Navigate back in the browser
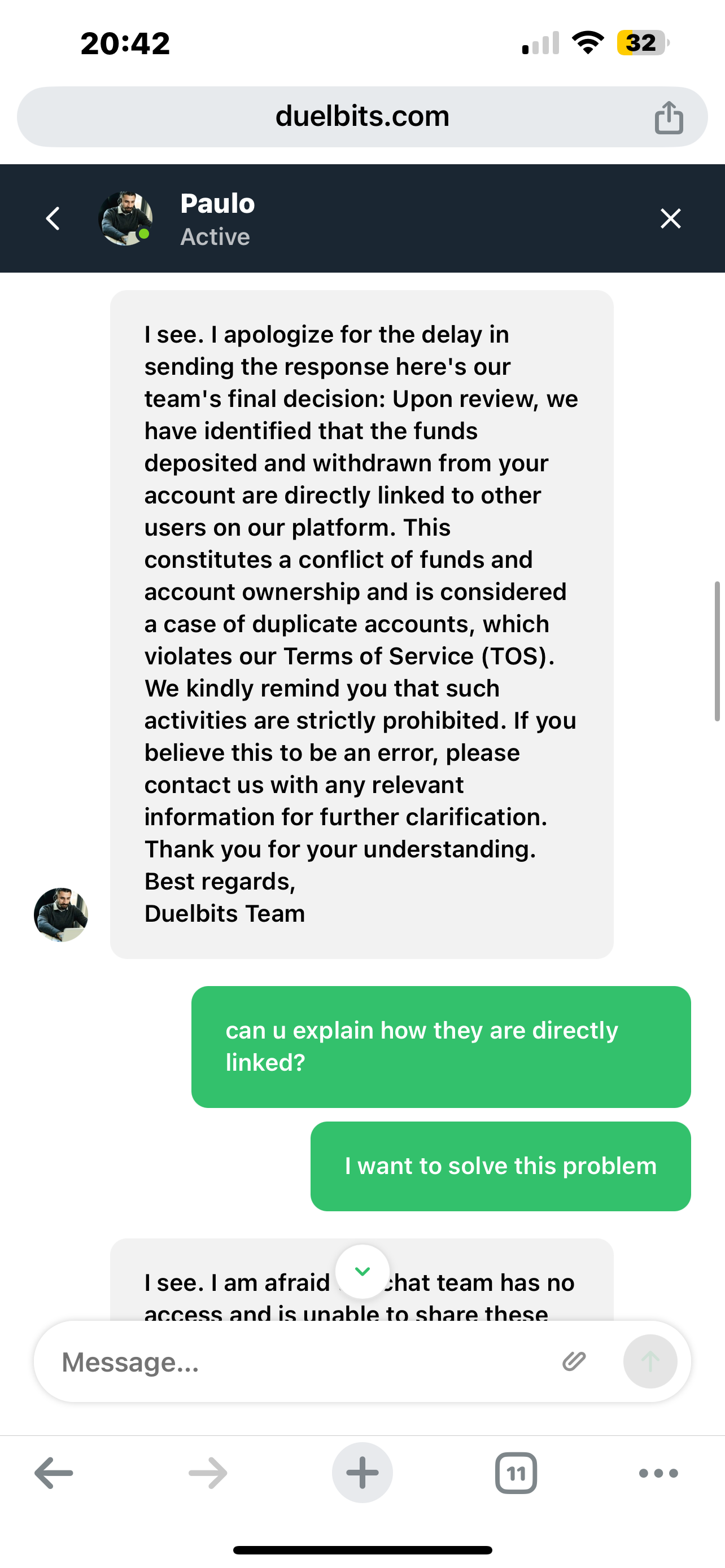Image resolution: width=725 pixels, height=1568 pixels. pos(54,1473)
